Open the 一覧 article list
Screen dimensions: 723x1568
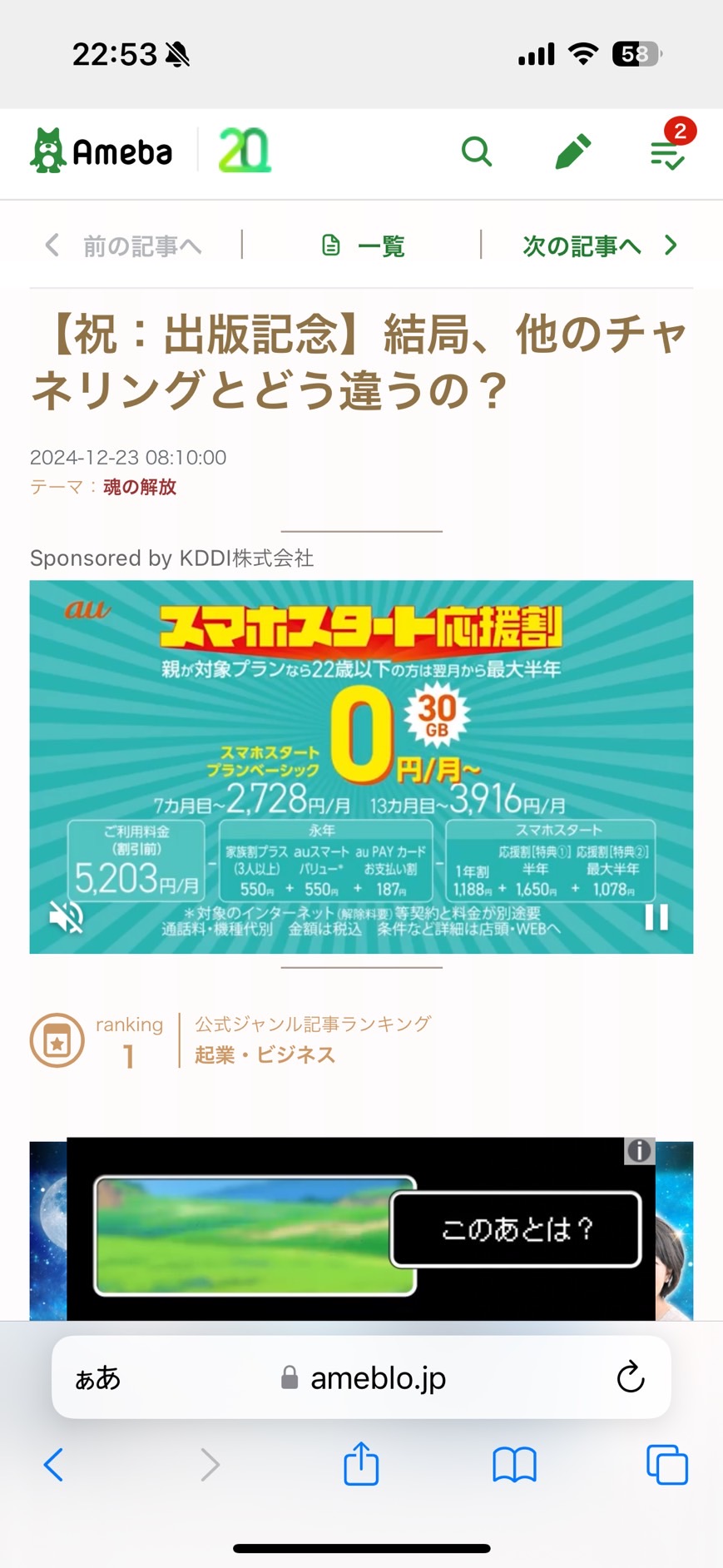(362, 246)
